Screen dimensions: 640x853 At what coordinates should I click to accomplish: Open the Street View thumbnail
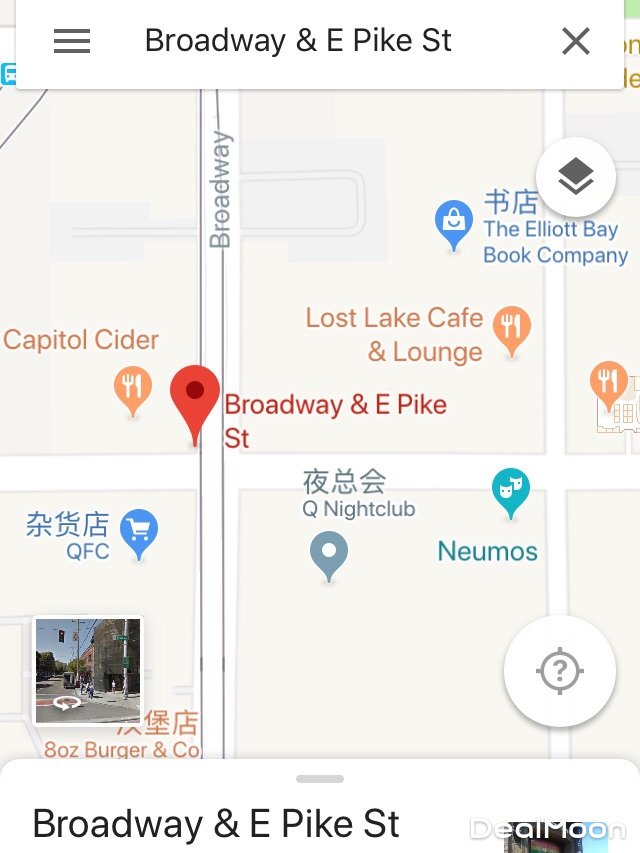[x=88, y=669]
